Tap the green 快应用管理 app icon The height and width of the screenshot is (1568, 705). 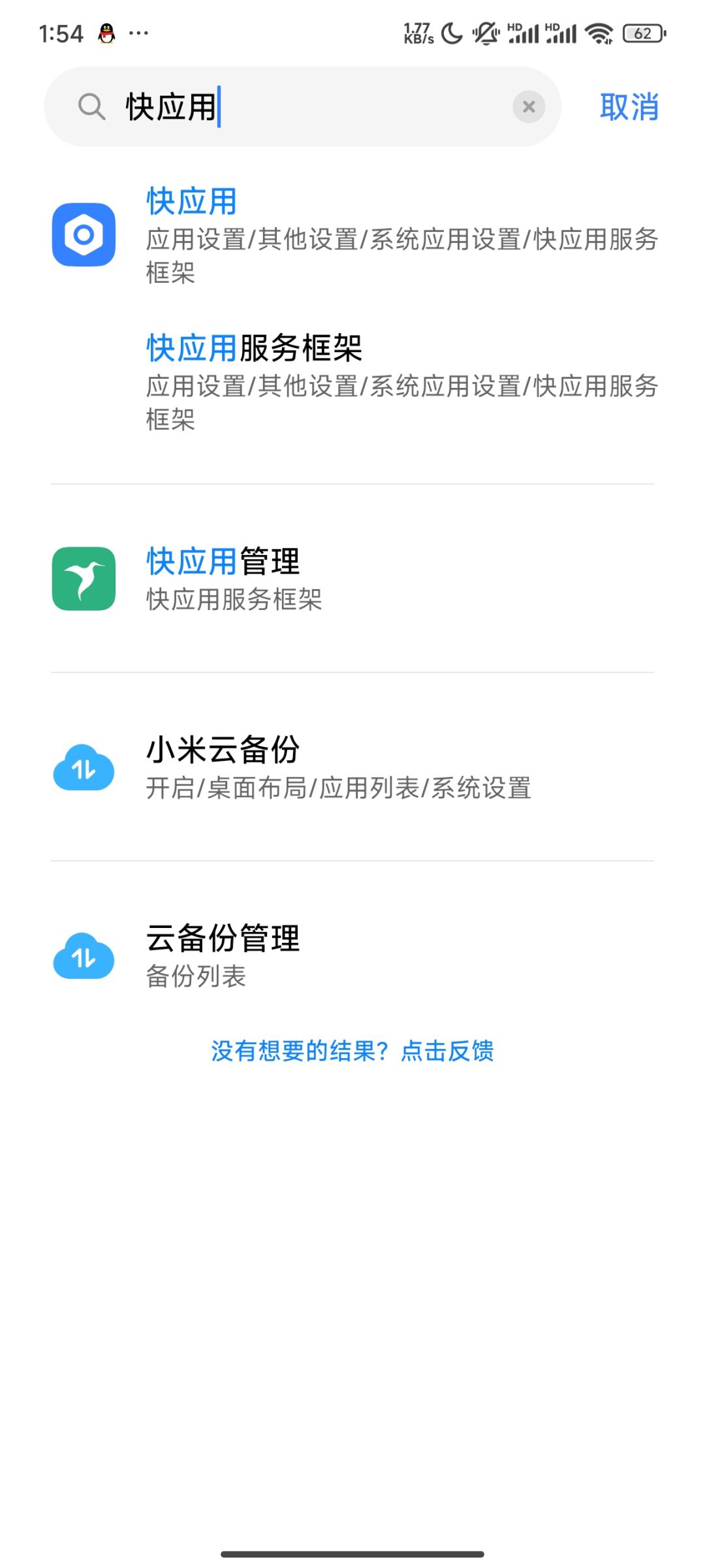pyautogui.click(x=83, y=577)
